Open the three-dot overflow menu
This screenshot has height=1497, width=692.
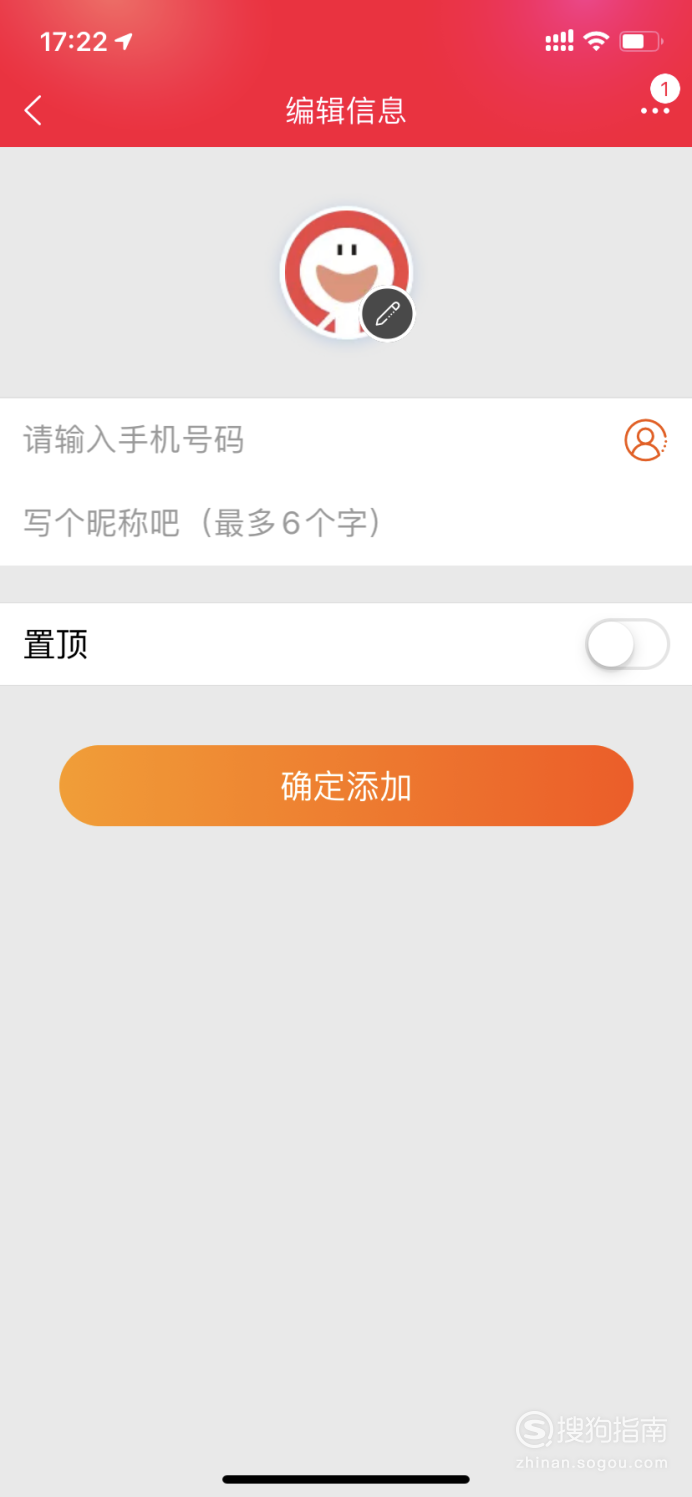[656, 111]
